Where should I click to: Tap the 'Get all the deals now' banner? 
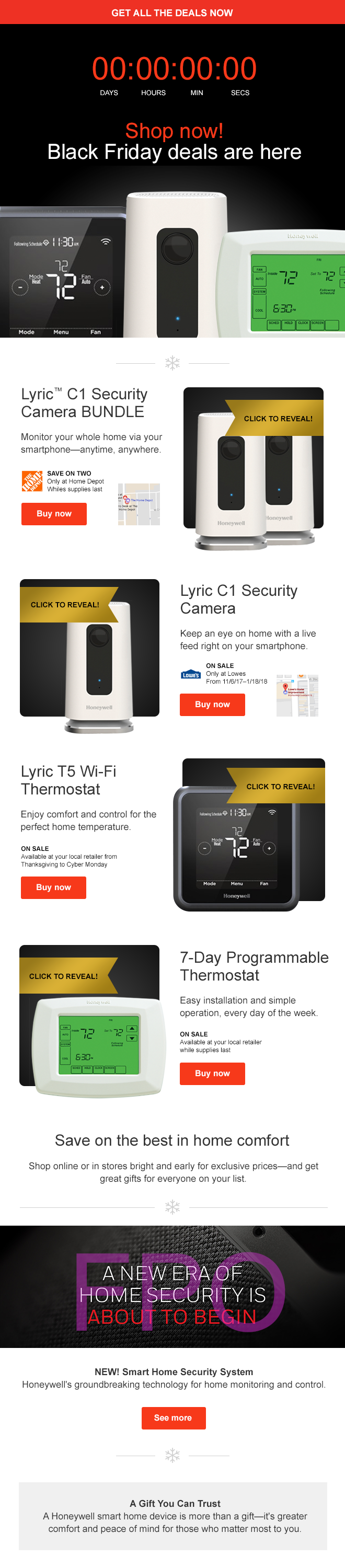pos(172,12)
